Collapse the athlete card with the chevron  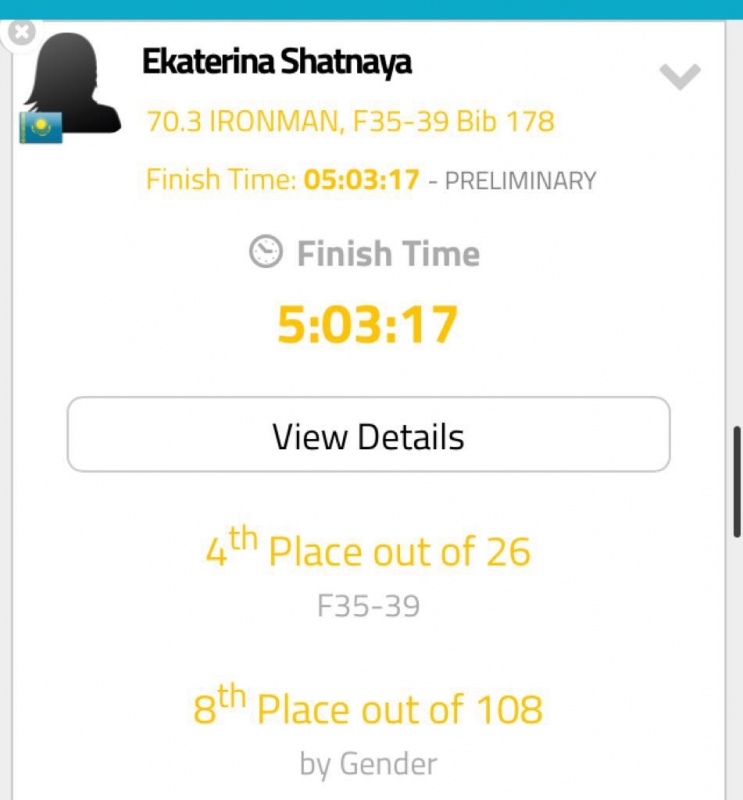pyautogui.click(x=681, y=76)
